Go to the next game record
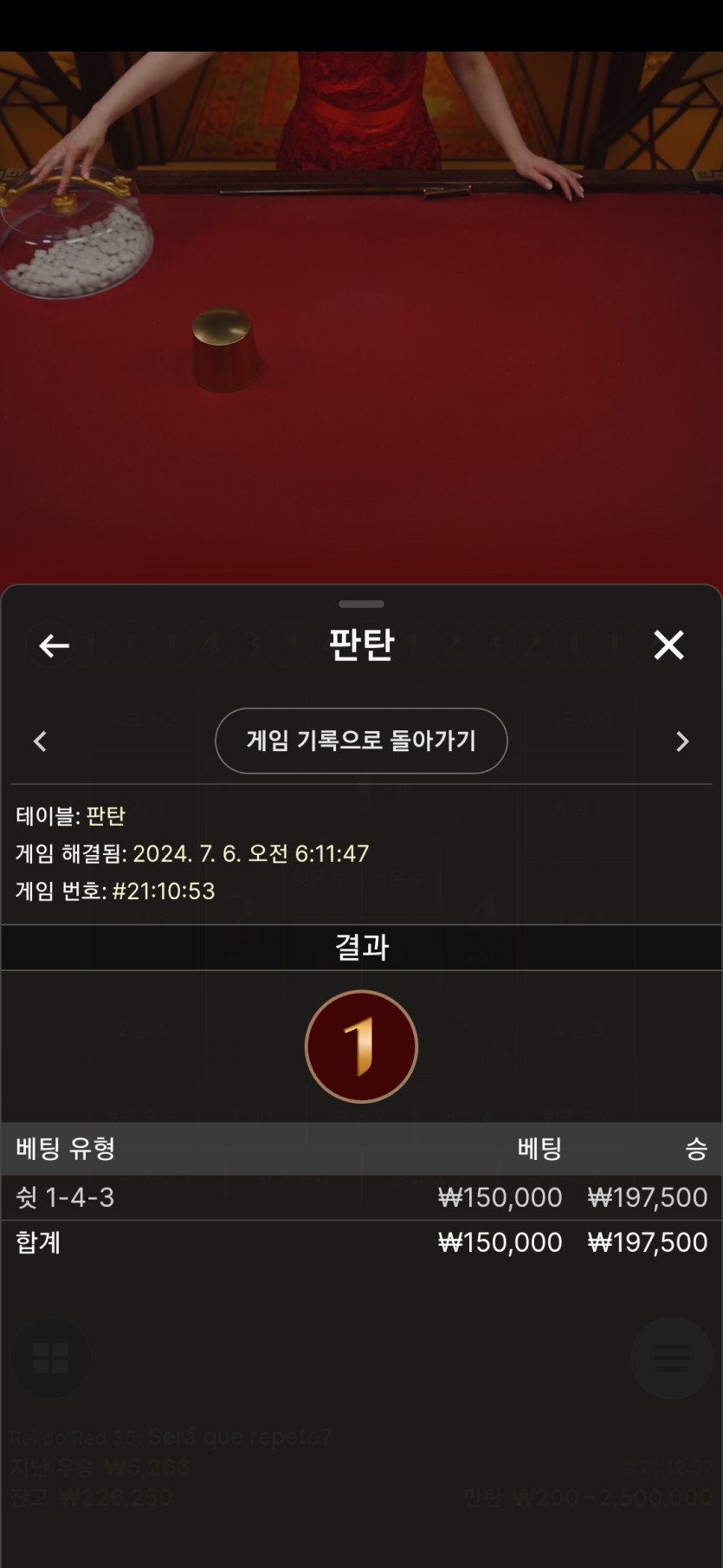 pyautogui.click(x=682, y=742)
